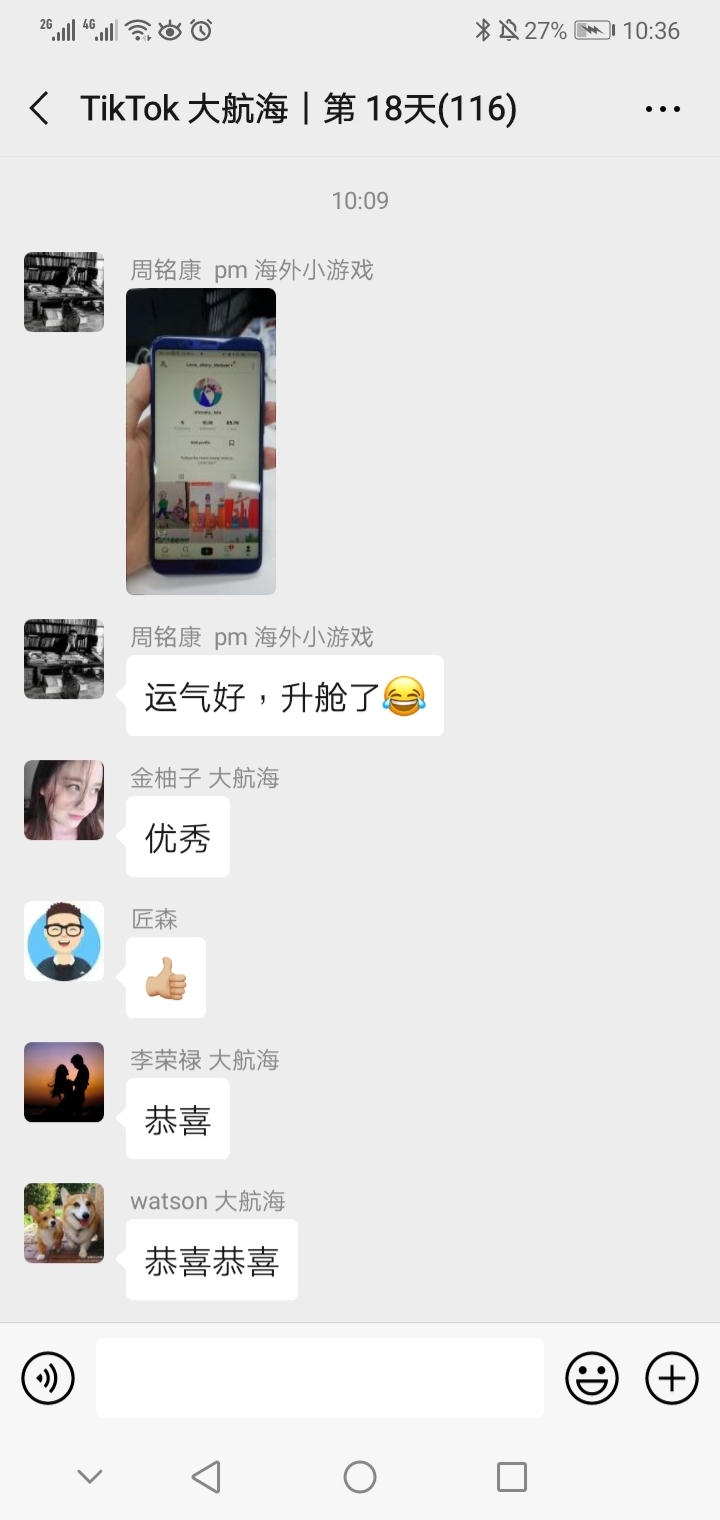Screen dimensions: 720x1520
Task: View 金柚子's profile avatar
Action: tap(64, 800)
